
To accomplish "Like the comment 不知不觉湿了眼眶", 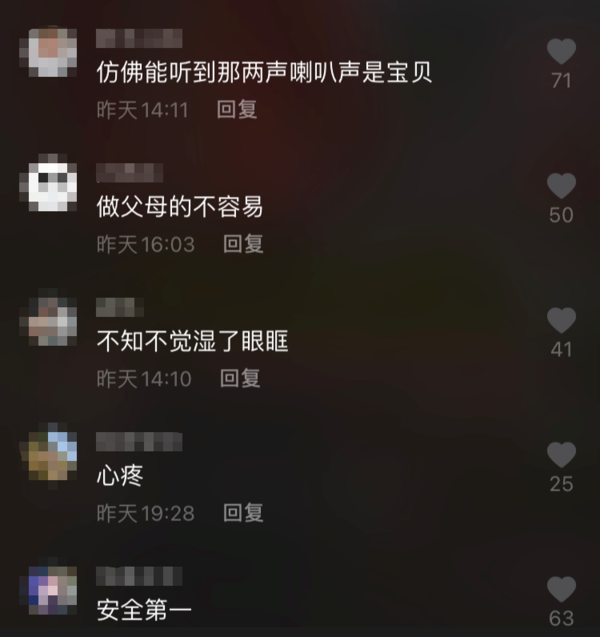I will 562,321.
